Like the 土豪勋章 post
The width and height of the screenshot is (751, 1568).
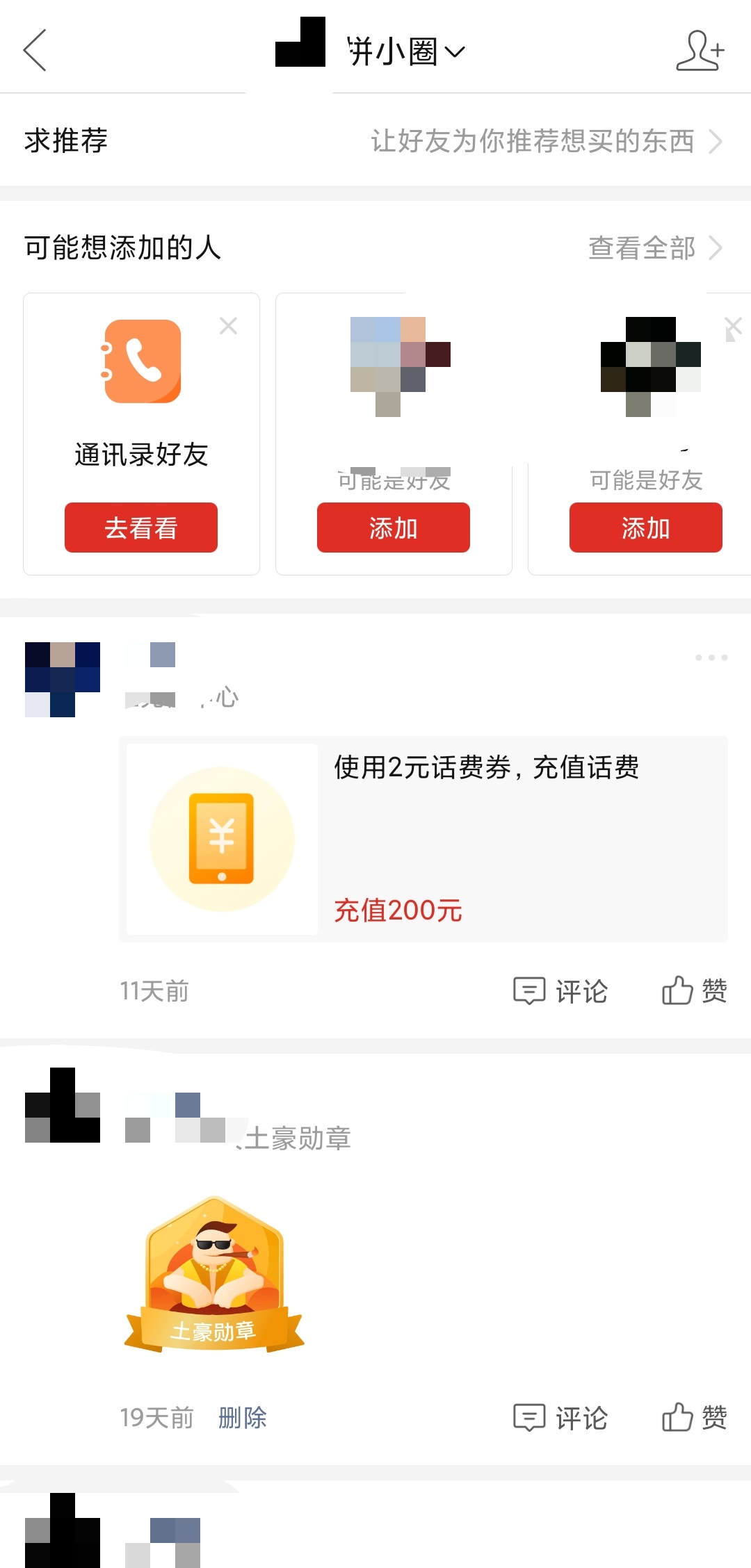click(x=694, y=1418)
